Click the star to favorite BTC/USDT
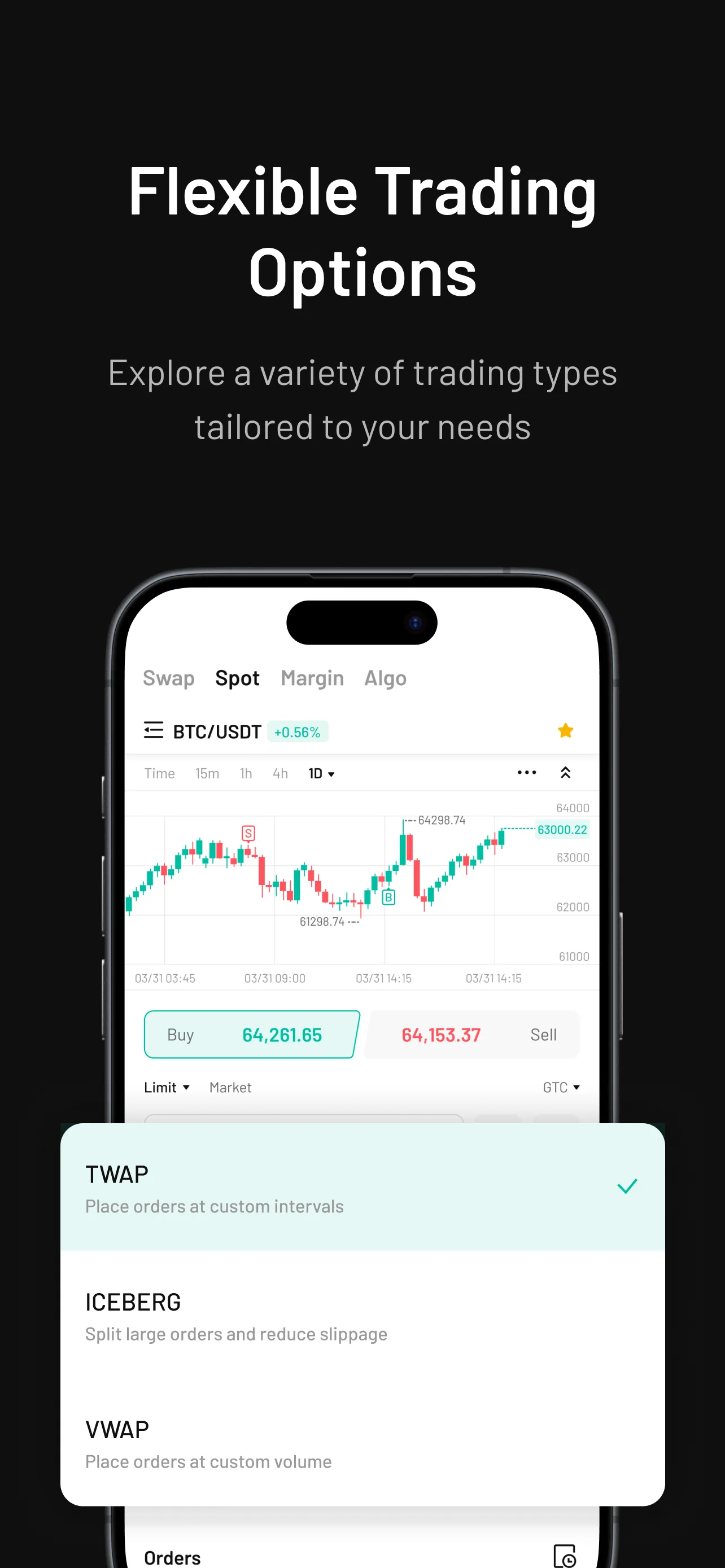The height and width of the screenshot is (1568, 725). [x=565, y=730]
